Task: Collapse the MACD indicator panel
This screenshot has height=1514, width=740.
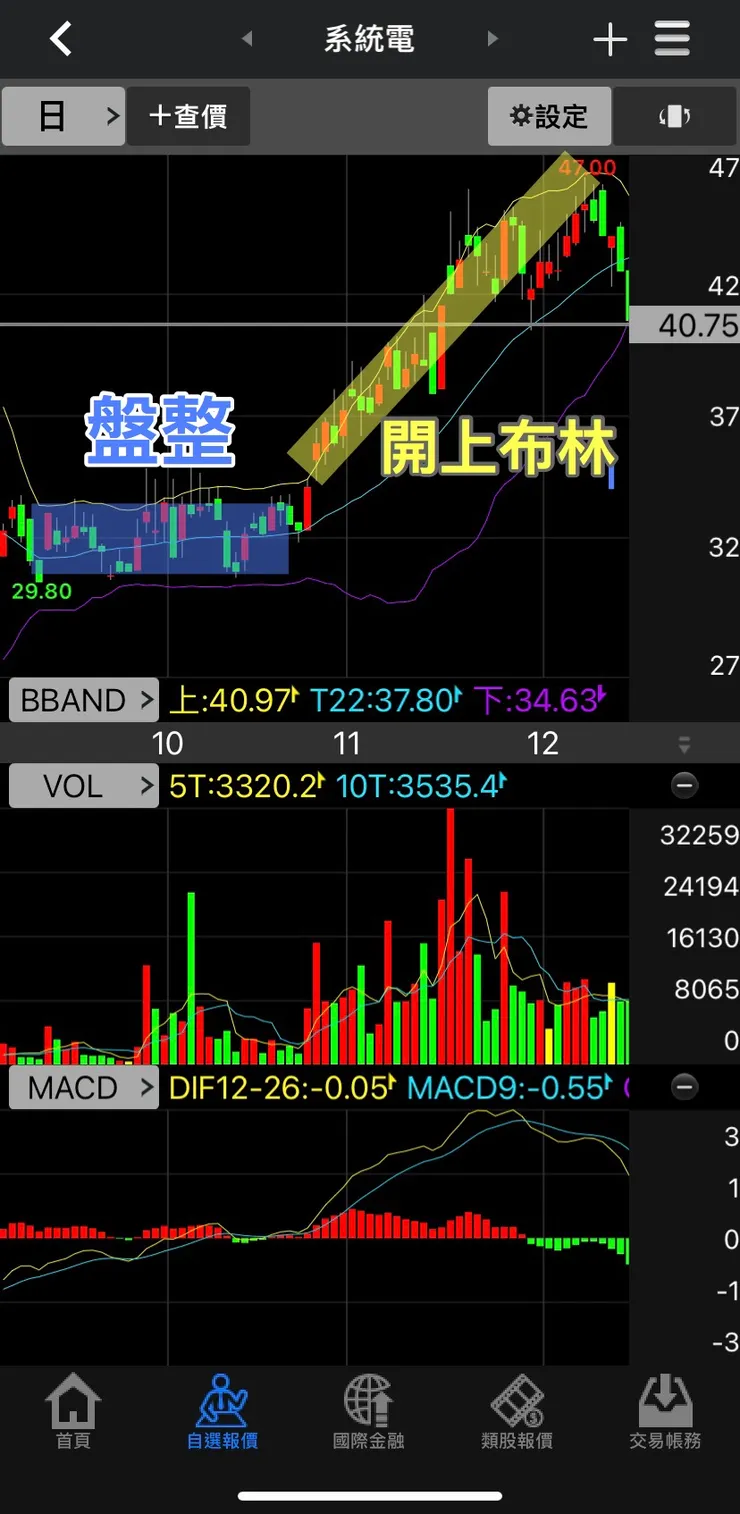Action: click(x=685, y=1087)
